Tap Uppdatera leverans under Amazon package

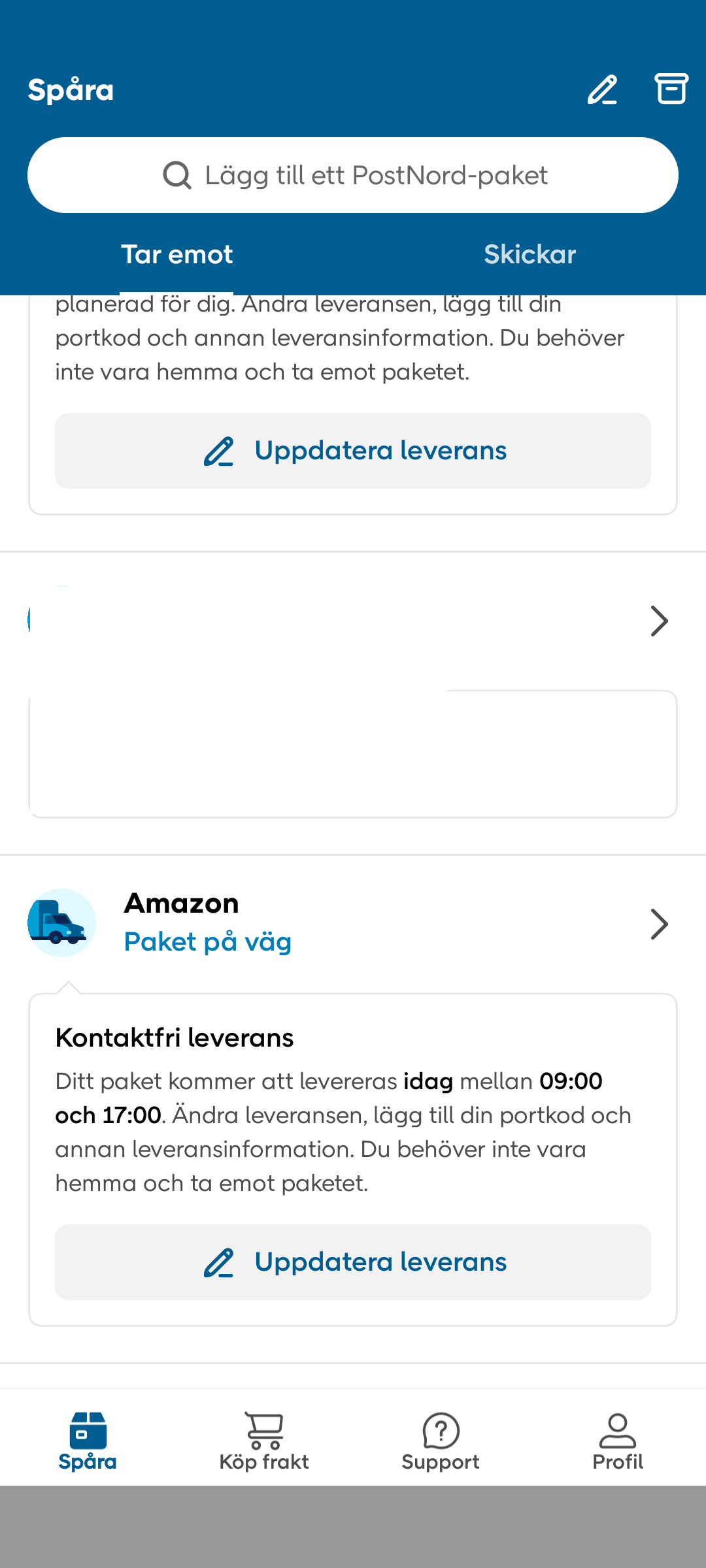353,1262
